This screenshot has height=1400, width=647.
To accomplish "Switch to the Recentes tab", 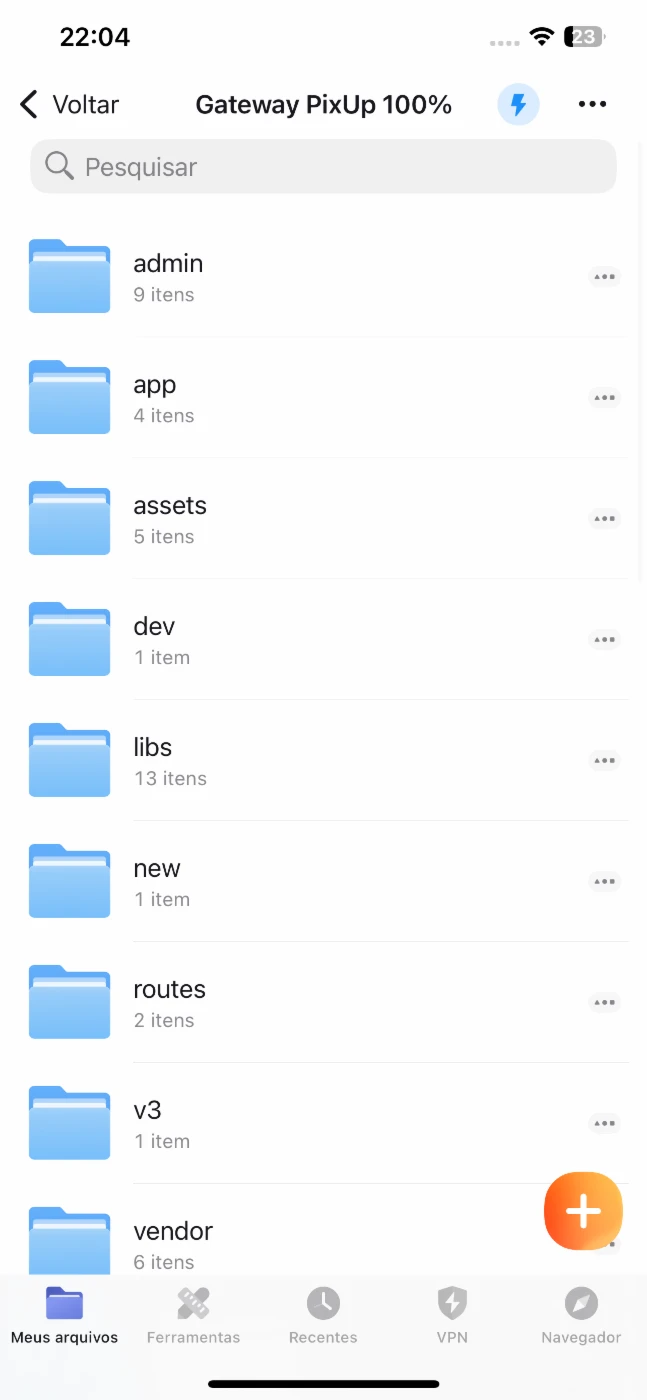I will click(323, 1315).
